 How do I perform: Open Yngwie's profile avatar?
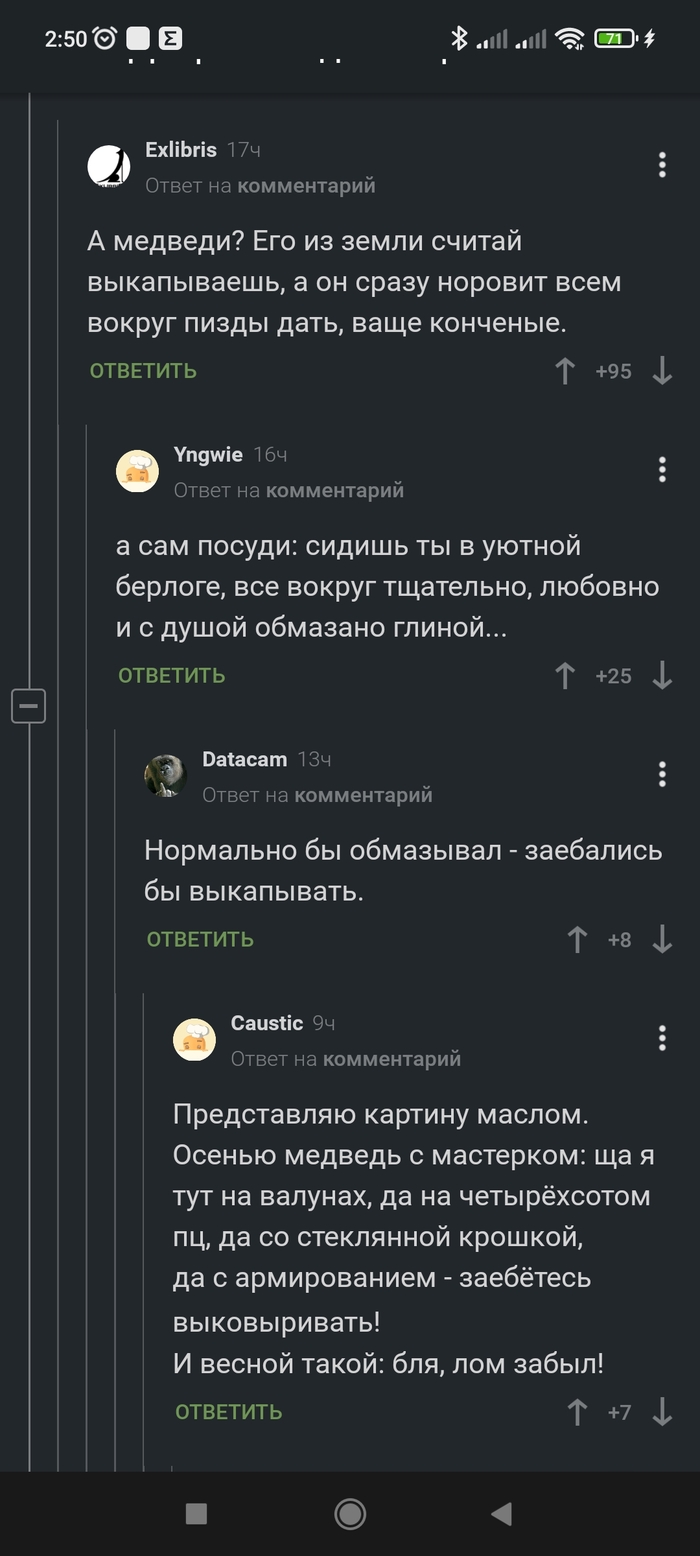pyautogui.click(x=138, y=471)
